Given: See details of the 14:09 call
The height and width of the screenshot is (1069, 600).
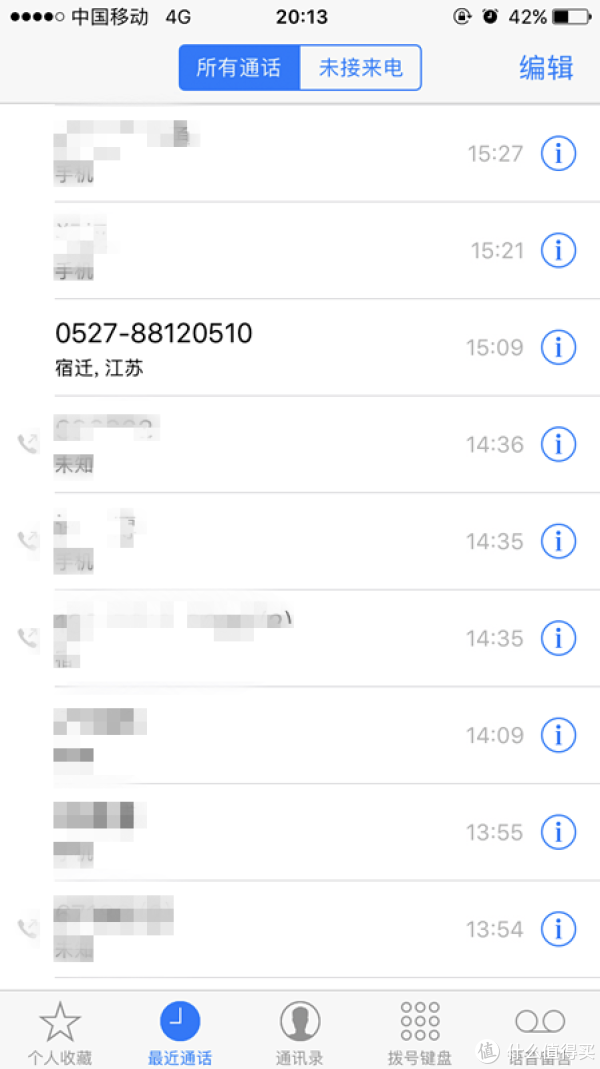Looking at the screenshot, I should pos(558,735).
